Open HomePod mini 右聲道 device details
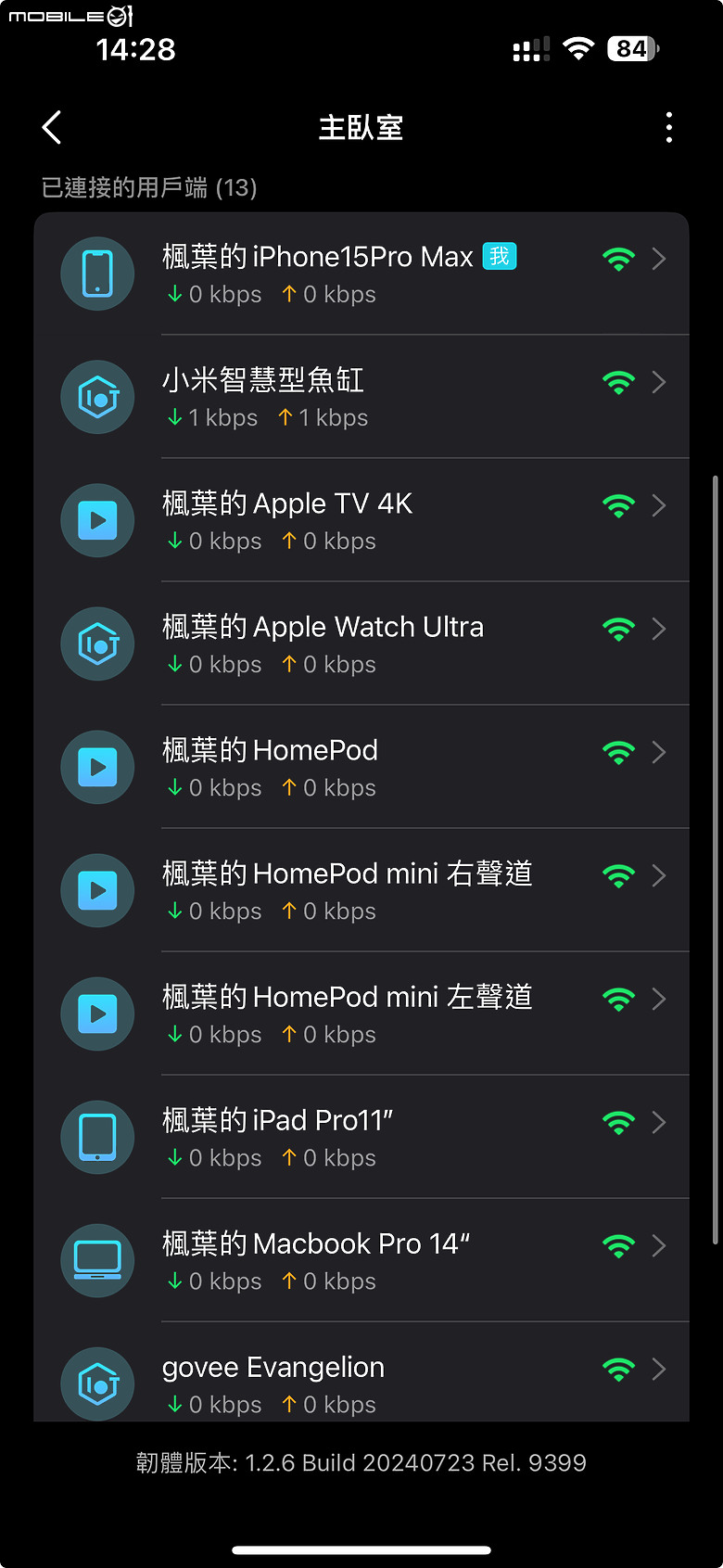 coord(361,890)
